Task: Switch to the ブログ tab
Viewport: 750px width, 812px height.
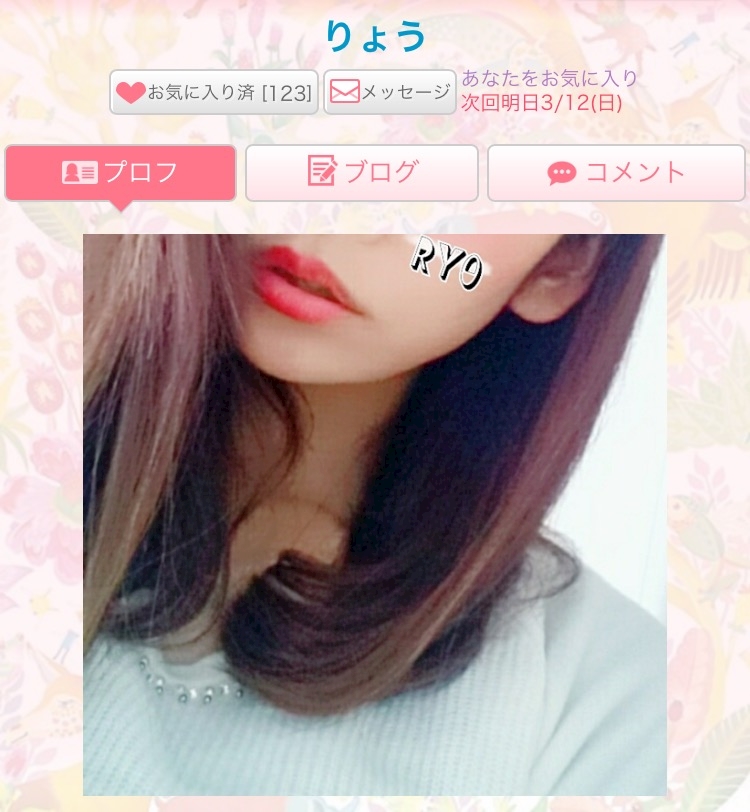Action: coord(362,173)
